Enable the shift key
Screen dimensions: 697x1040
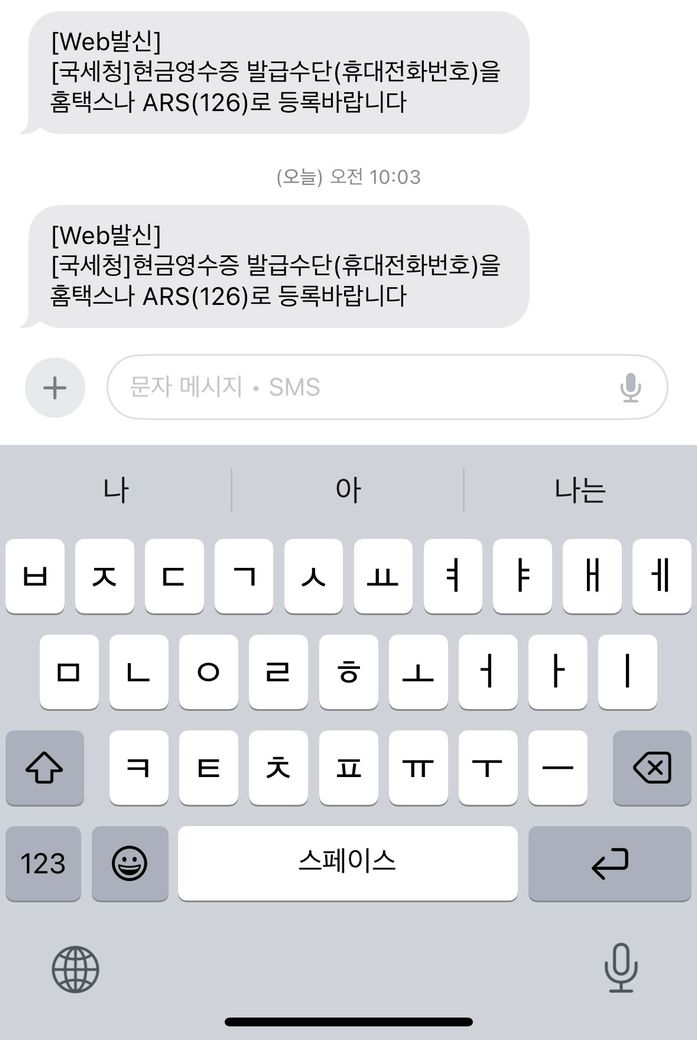[x=43, y=768]
